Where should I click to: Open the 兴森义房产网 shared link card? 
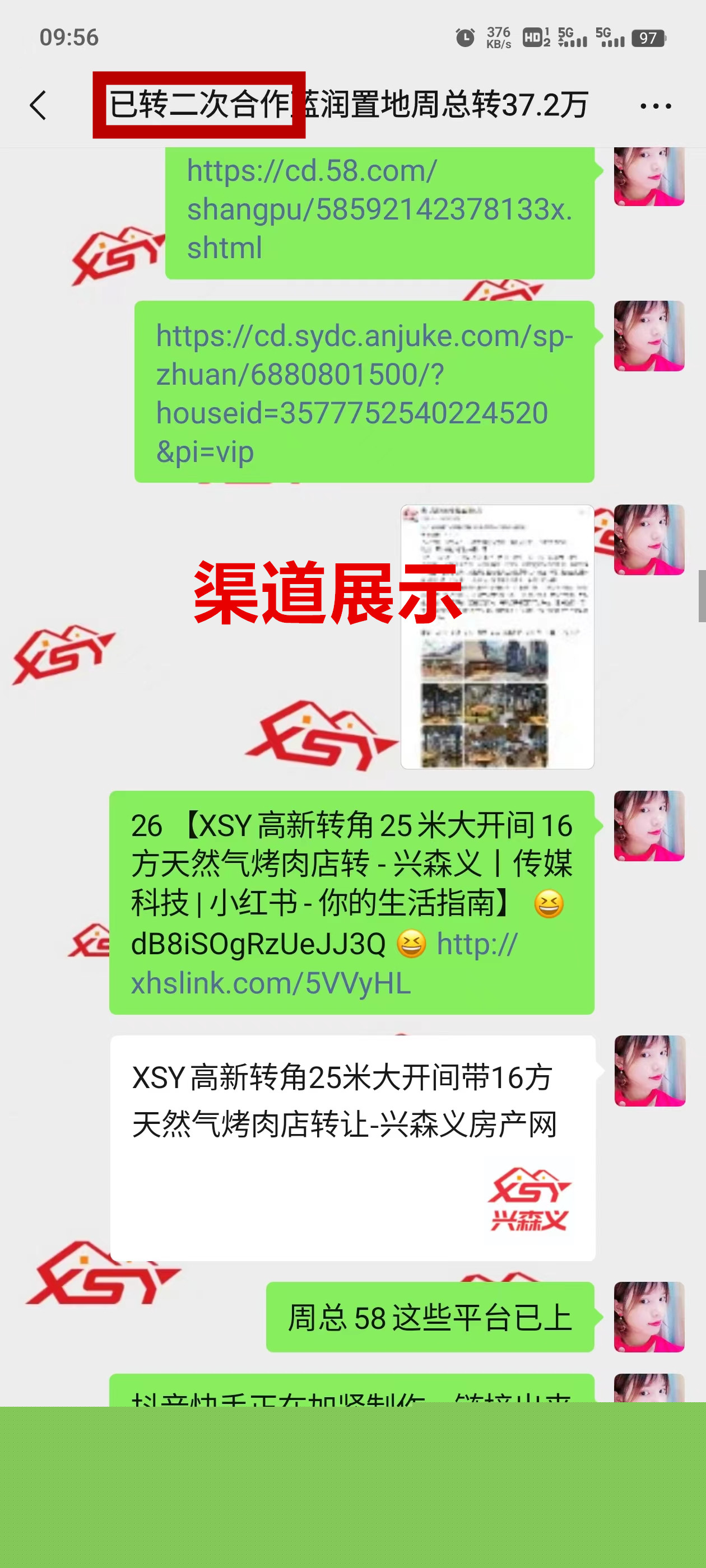click(352, 1147)
